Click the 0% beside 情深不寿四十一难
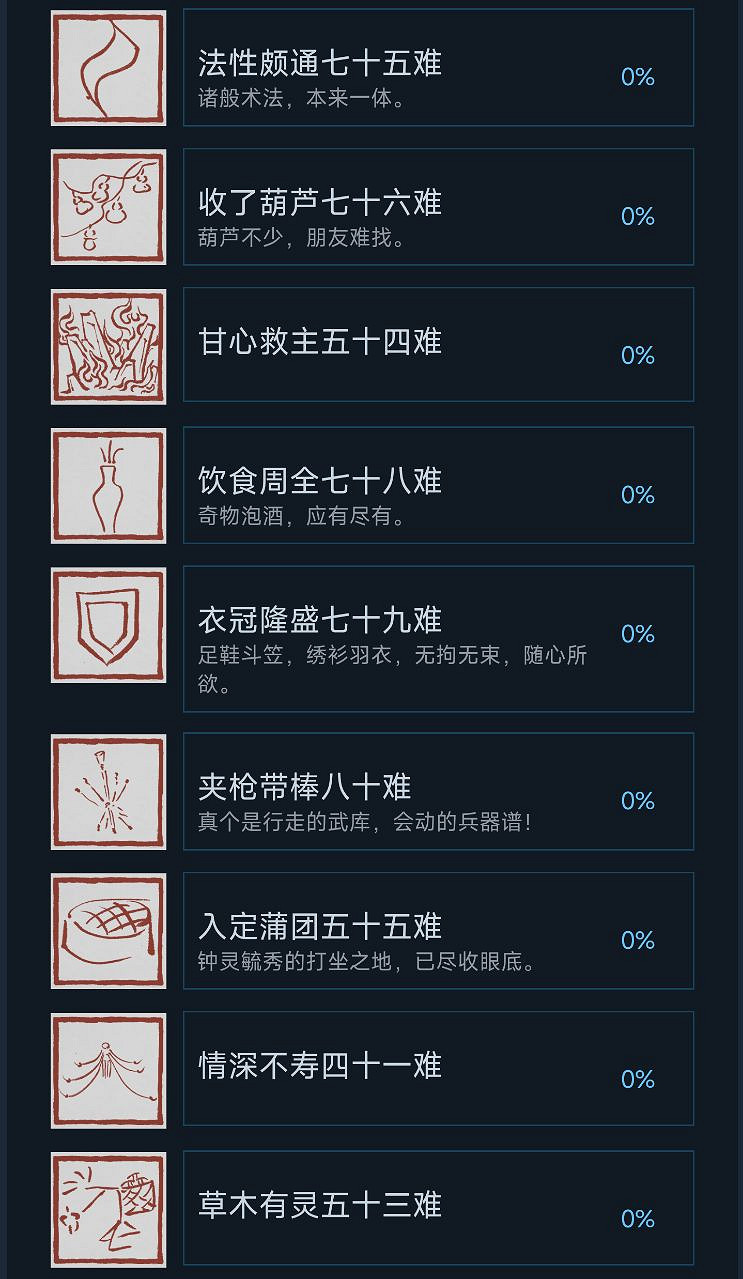743x1279 pixels. click(x=637, y=1080)
